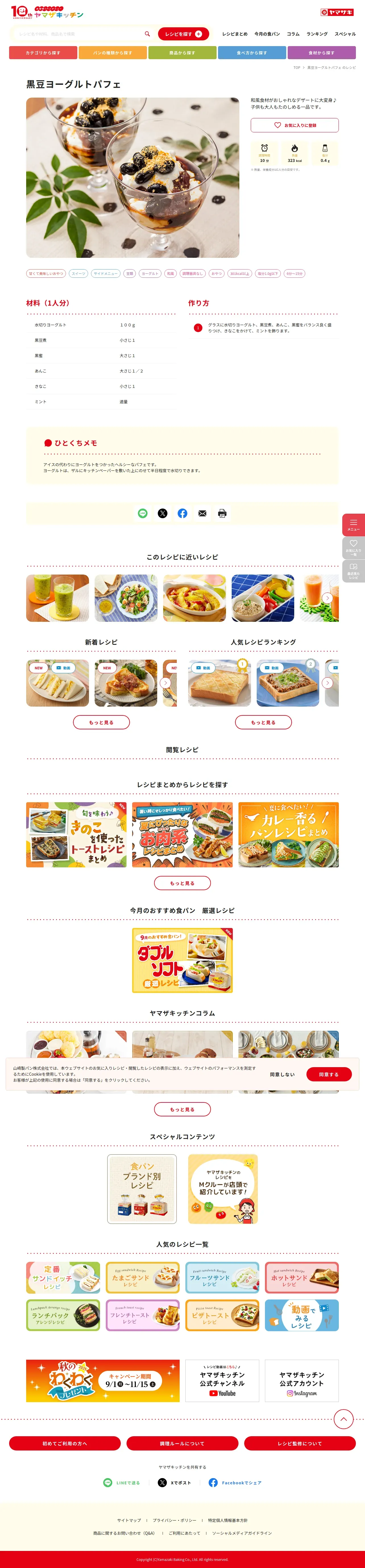
Task: Go back to top with arrow button
Action: coord(344,1419)
